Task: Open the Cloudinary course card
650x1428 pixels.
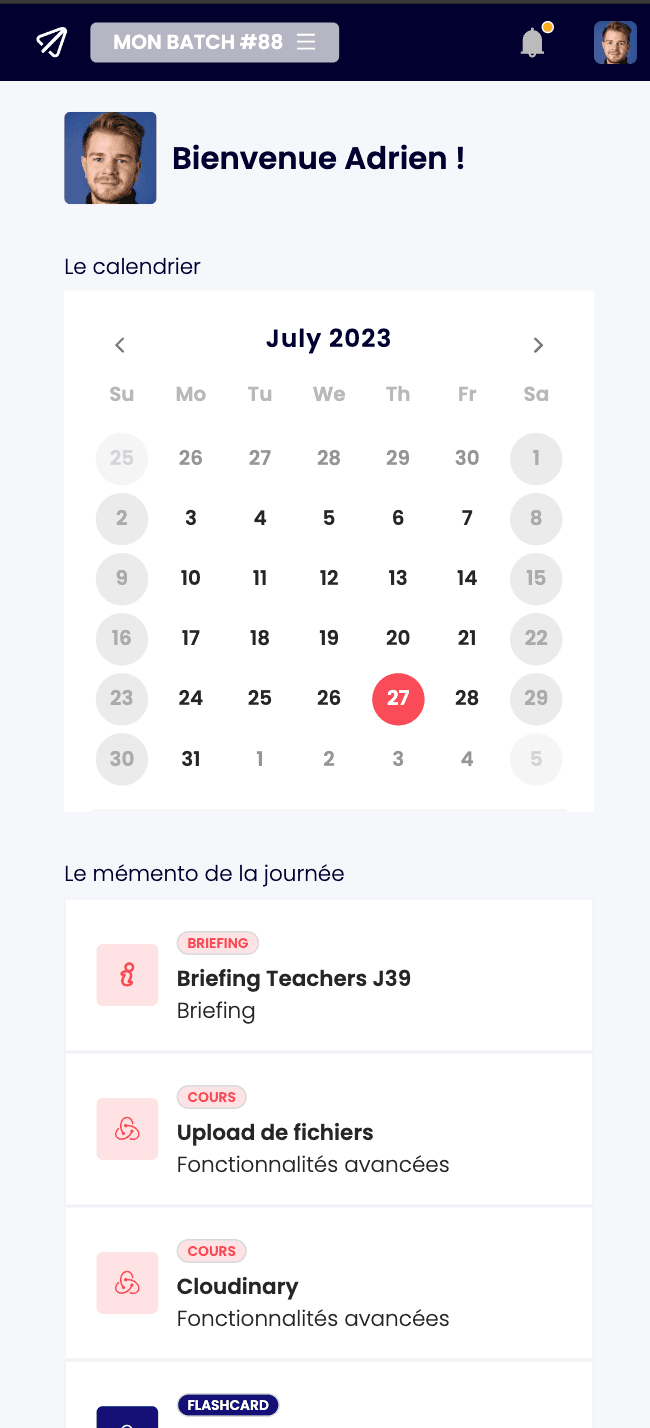Action: (x=329, y=1284)
